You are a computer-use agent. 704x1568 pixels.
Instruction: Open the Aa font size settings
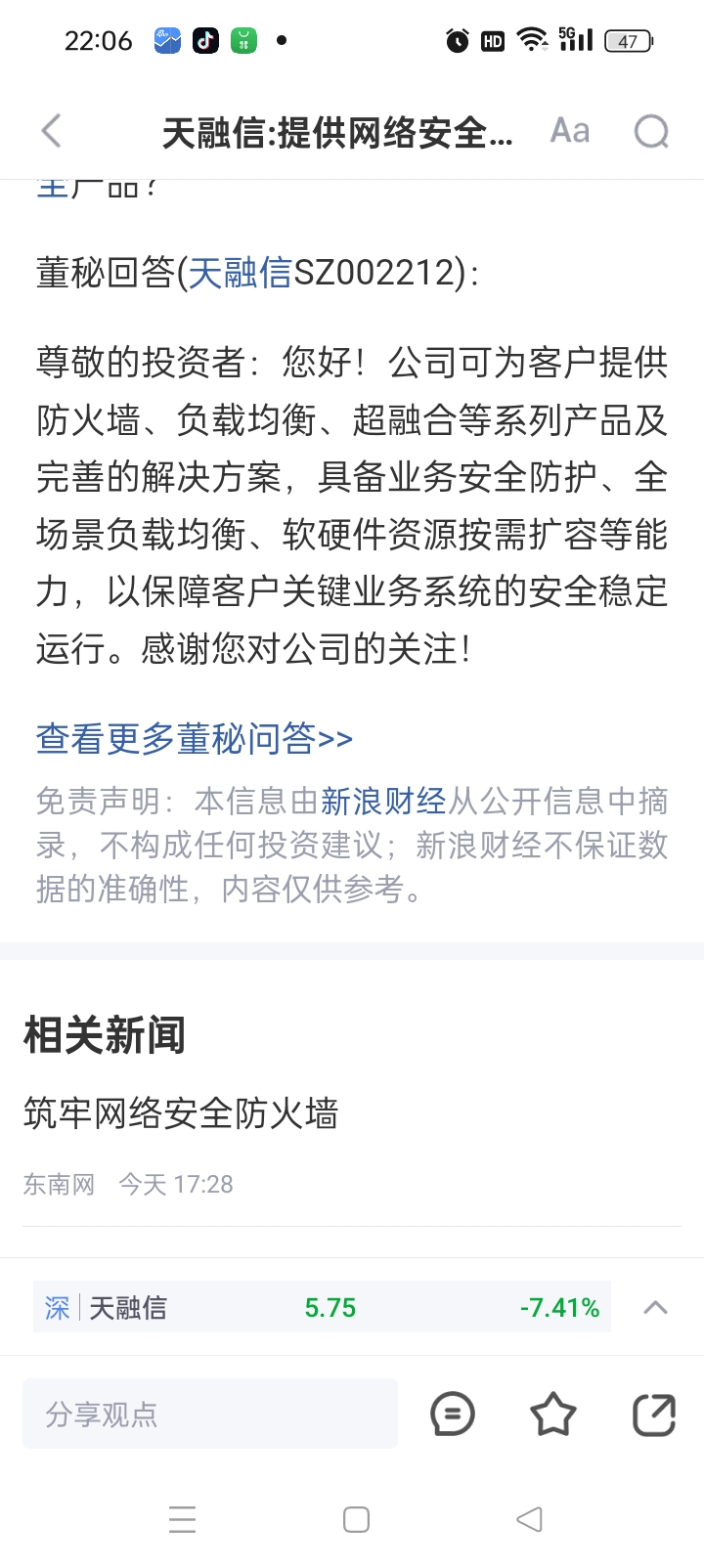[x=569, y=131]
